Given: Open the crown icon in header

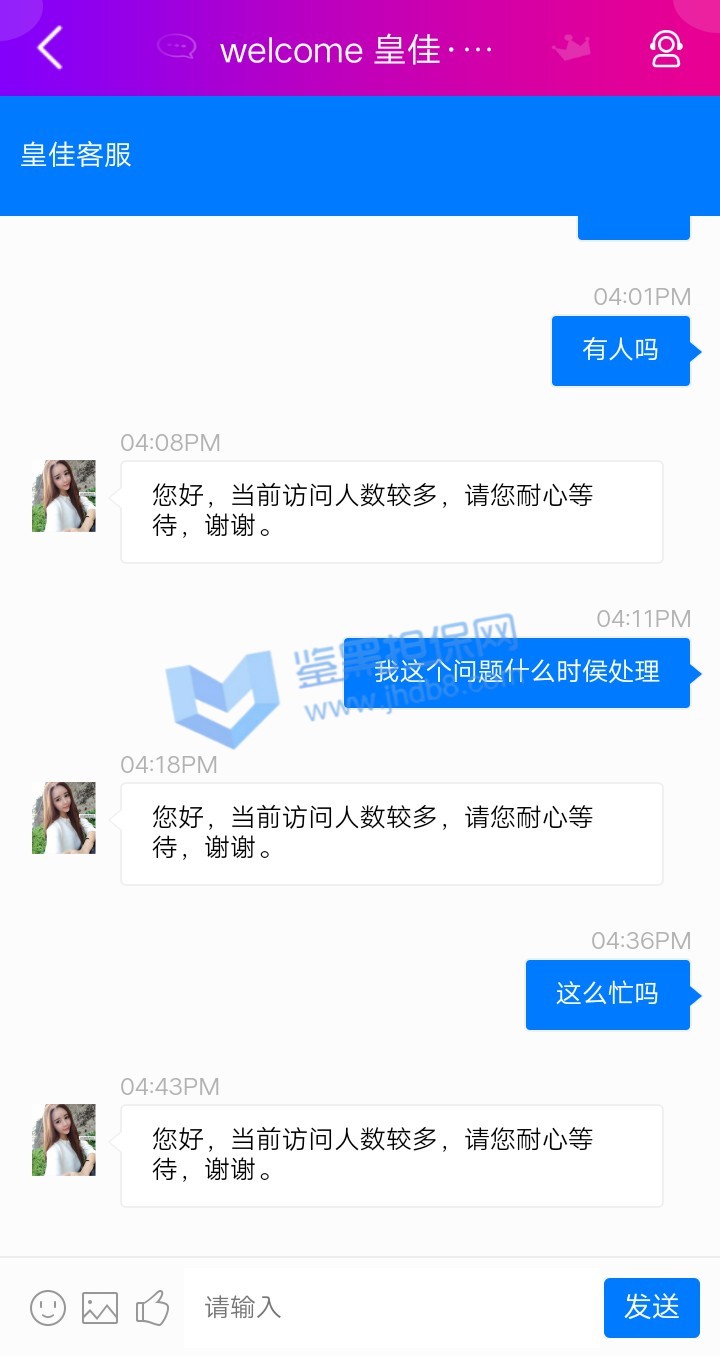Looking at the screenshot, I should pos(572,48).
